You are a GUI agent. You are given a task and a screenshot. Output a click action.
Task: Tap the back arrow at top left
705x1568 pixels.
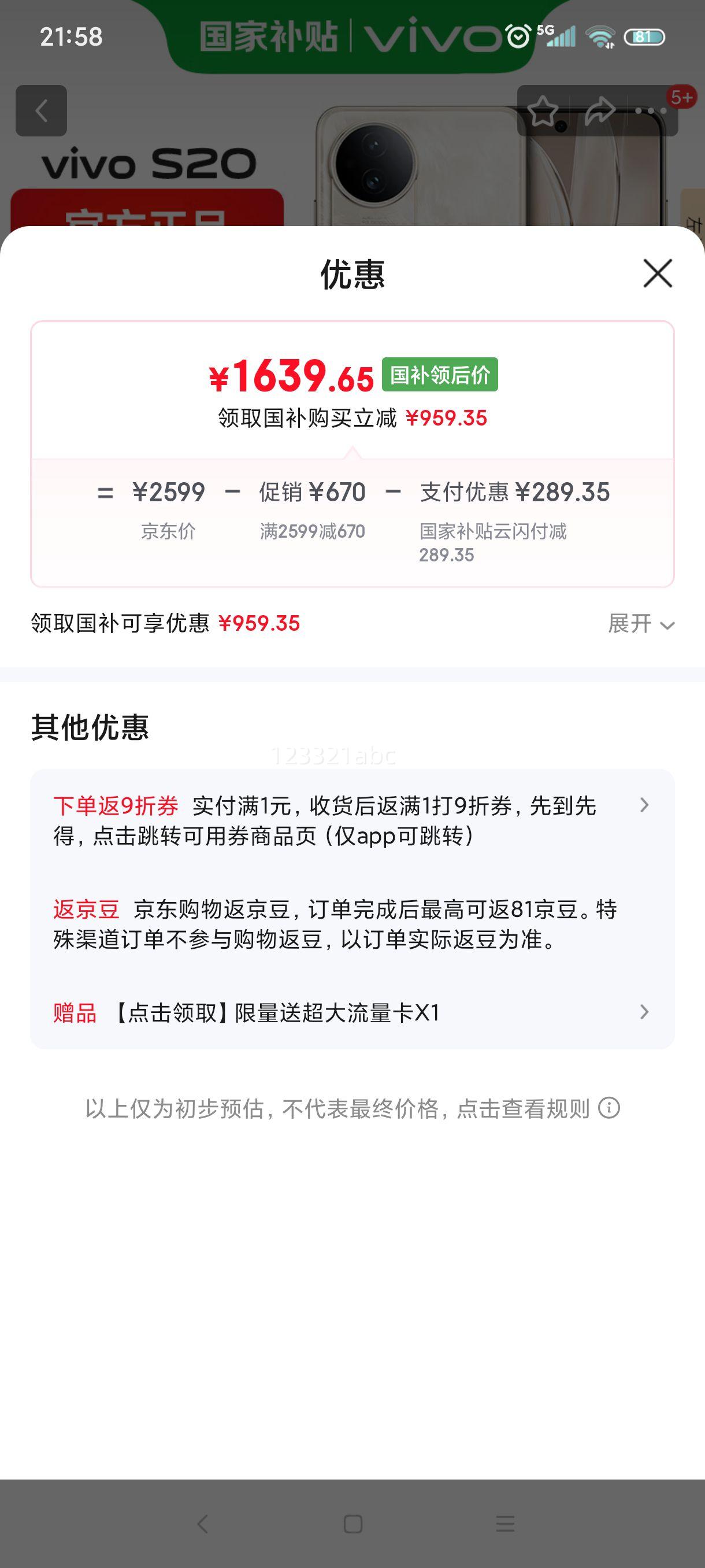(42, 110)
